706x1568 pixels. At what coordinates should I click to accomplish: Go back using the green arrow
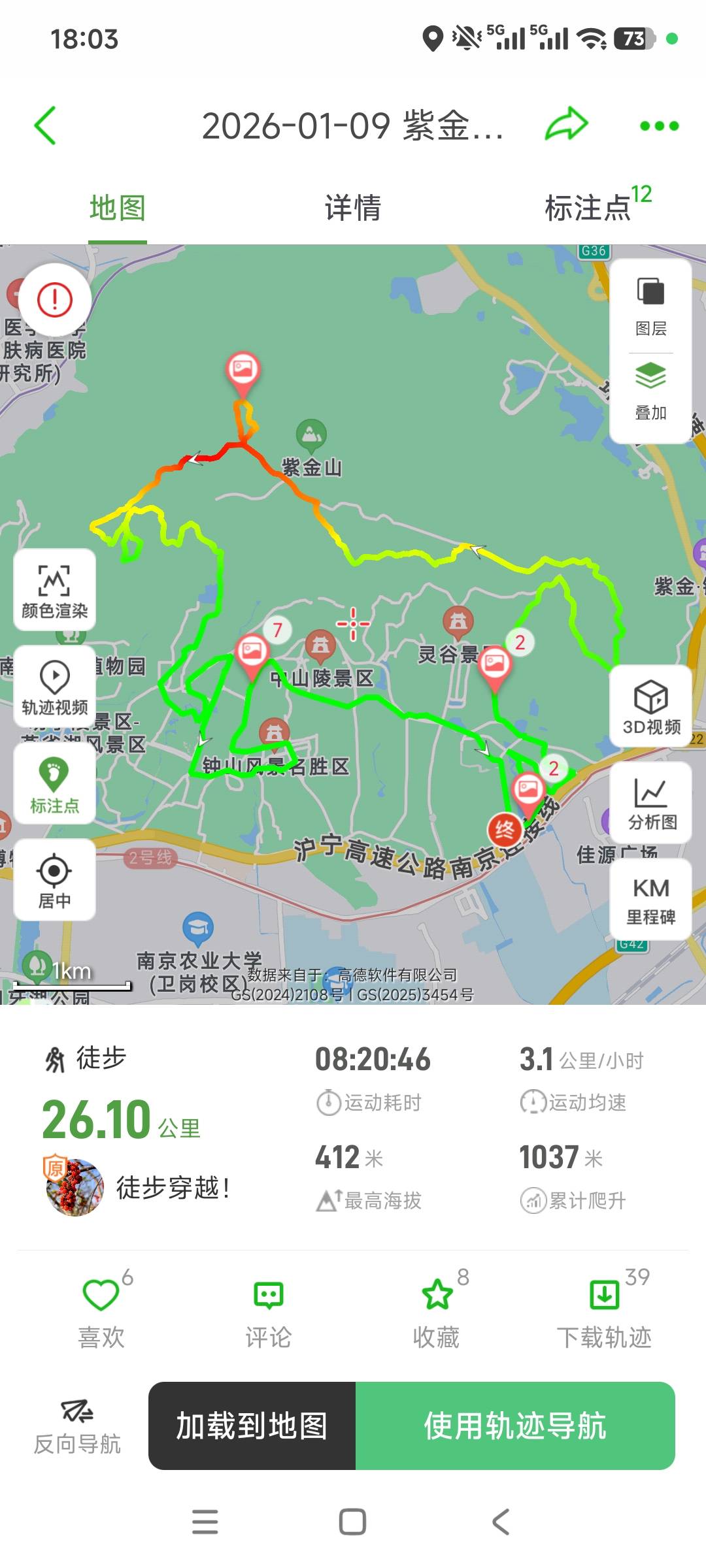(45, 125)
